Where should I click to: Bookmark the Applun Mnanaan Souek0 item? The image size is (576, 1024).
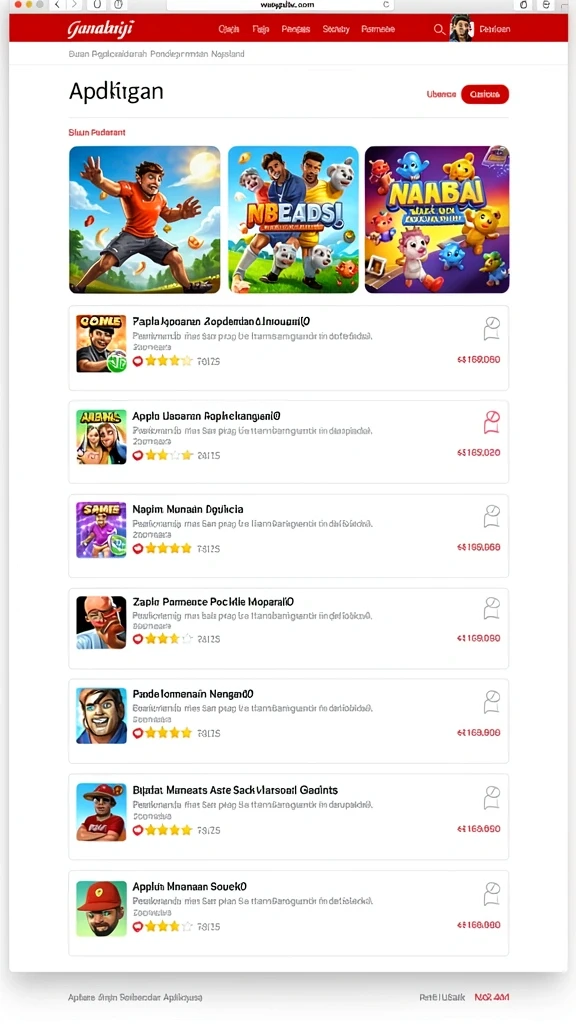pyautogui.click(x=491, y=893)
